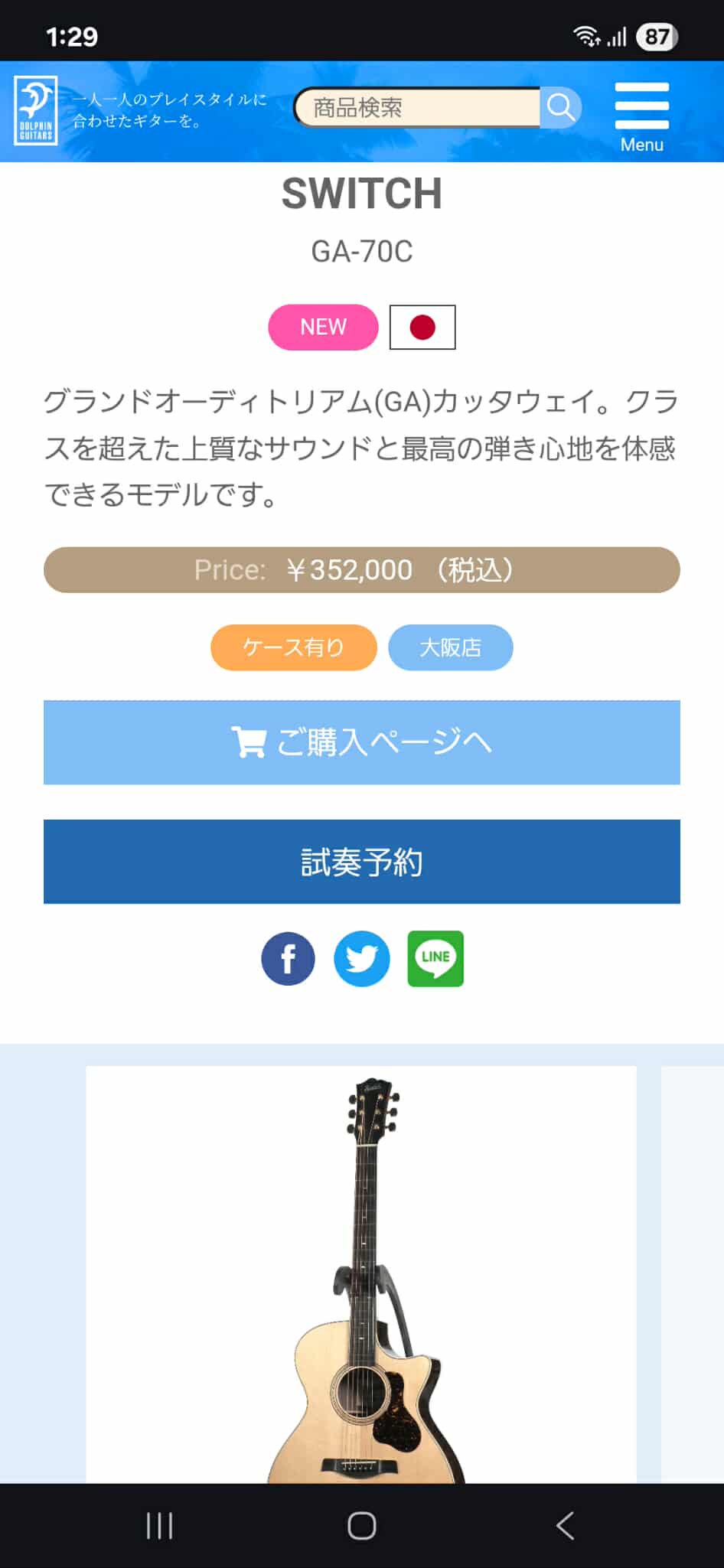Share this guitar on Facebook
The width and height of the screenshot is (724, 1568).
click(x=288, y=958)
